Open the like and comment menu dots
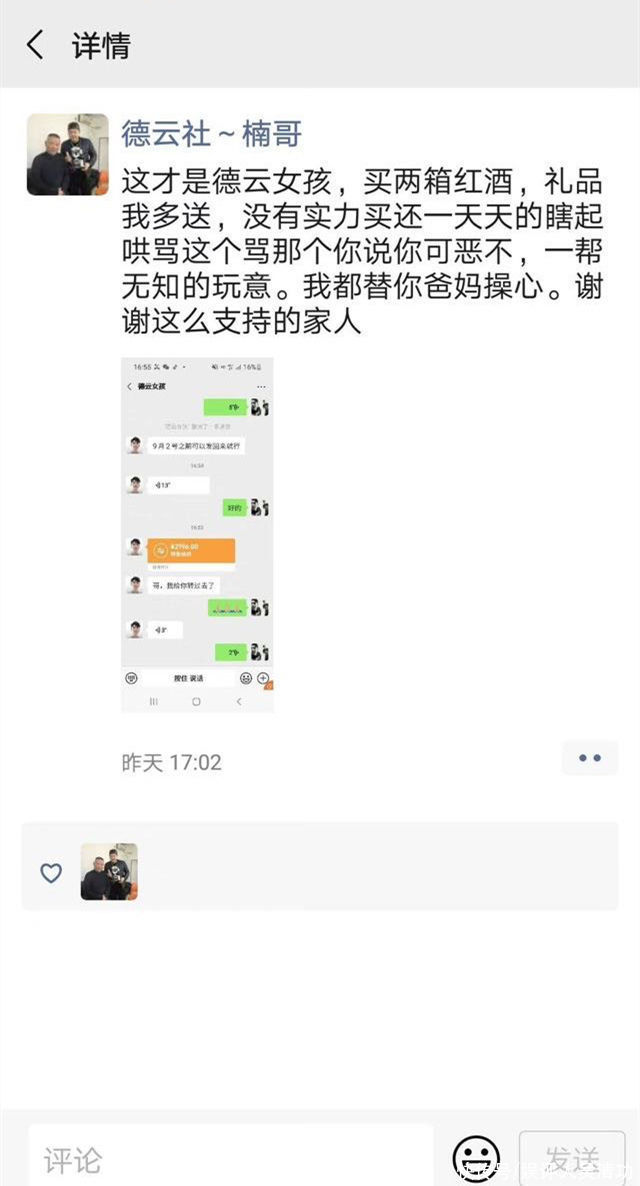The image size is (640, 1186). pos(589,758)
